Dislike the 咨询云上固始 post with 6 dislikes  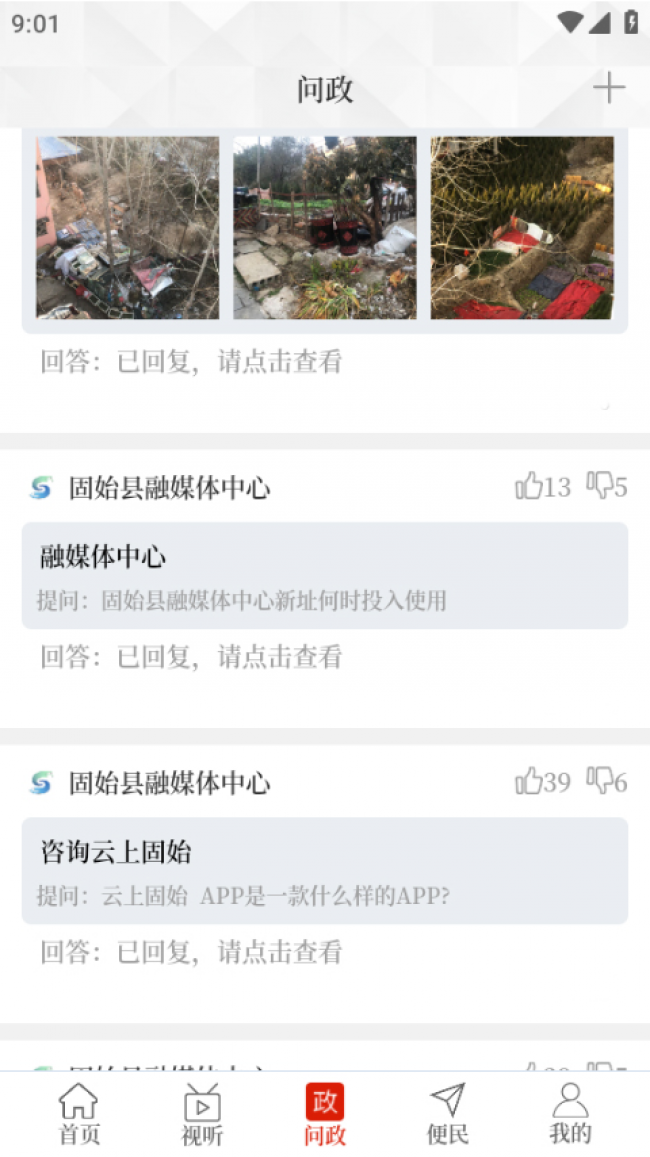[606, 781]
